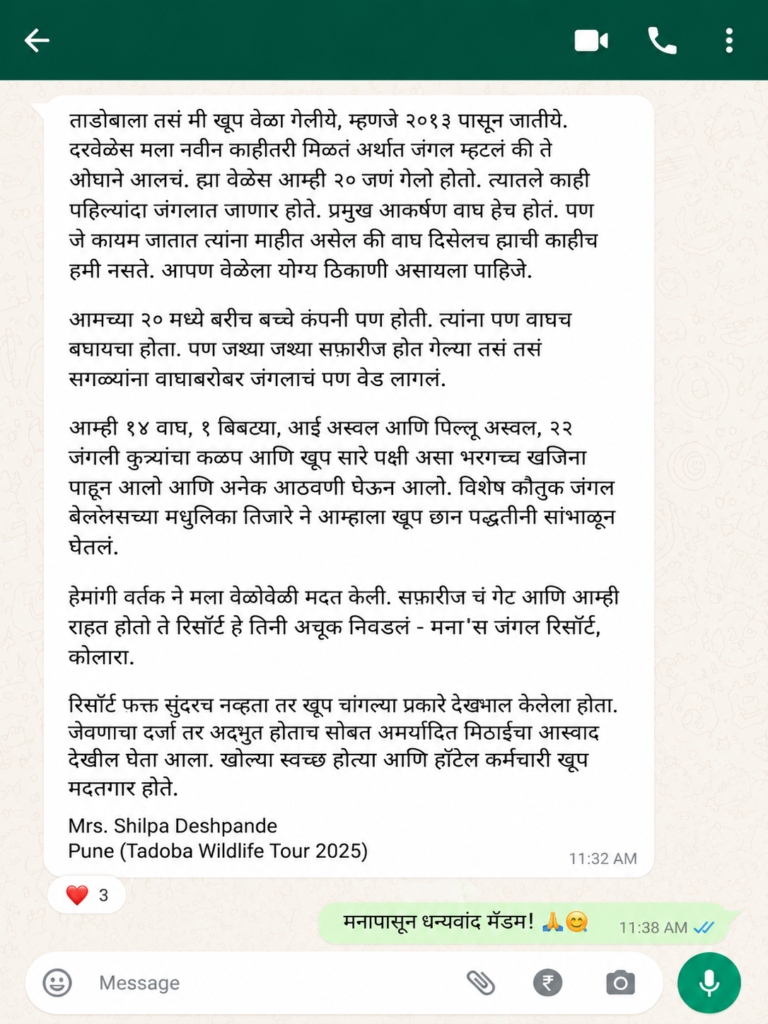The height and width of the screenshot is (1024, 768).
Task: Open the overflow menu
Action: pos(729,40)
